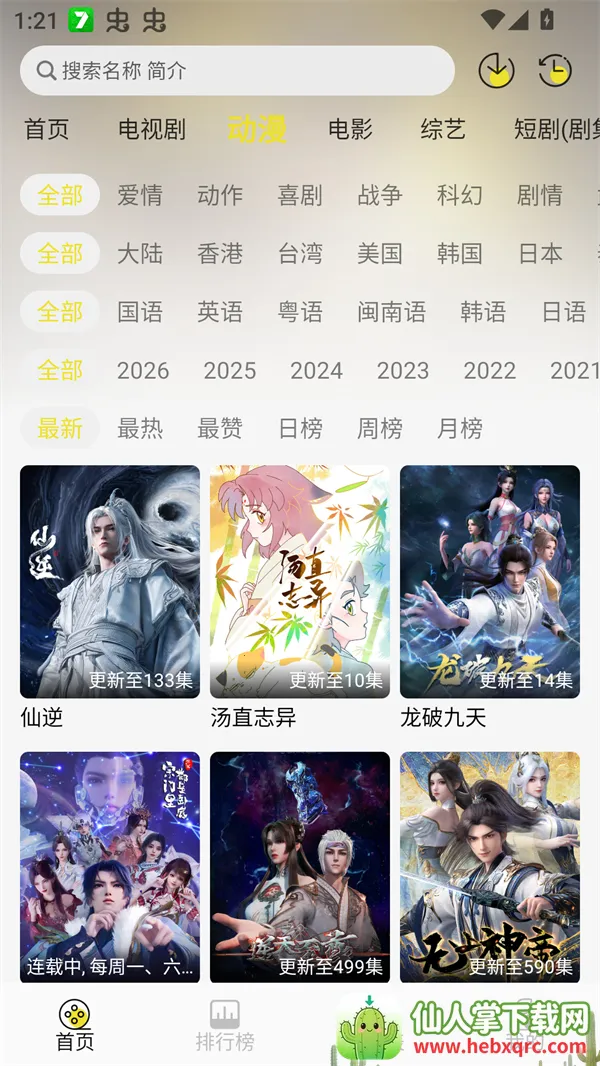
Task: Select the 日本 region filter
Action: pos(540,254)
